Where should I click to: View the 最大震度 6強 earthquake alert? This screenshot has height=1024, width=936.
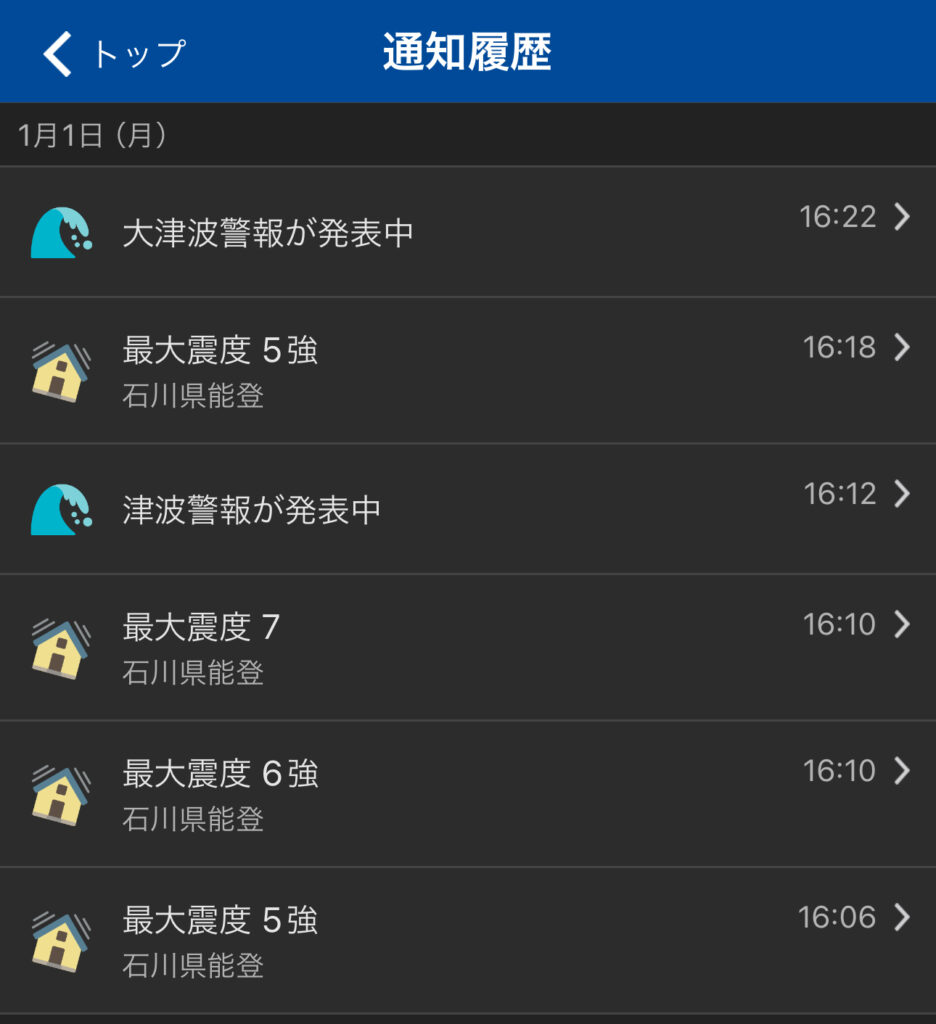(467, 794)
